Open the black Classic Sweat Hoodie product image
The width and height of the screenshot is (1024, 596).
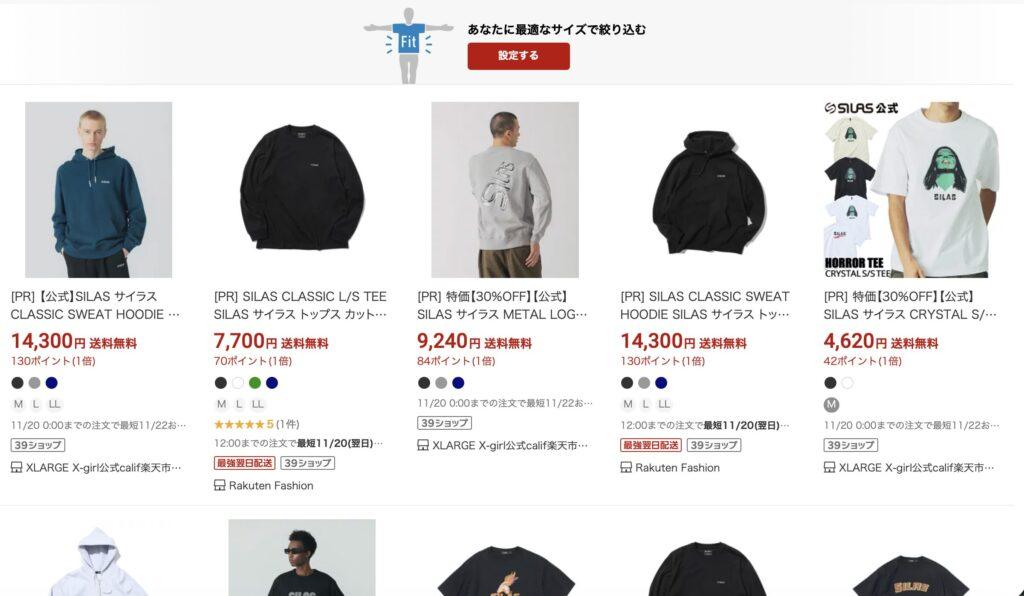coord(708,189)
